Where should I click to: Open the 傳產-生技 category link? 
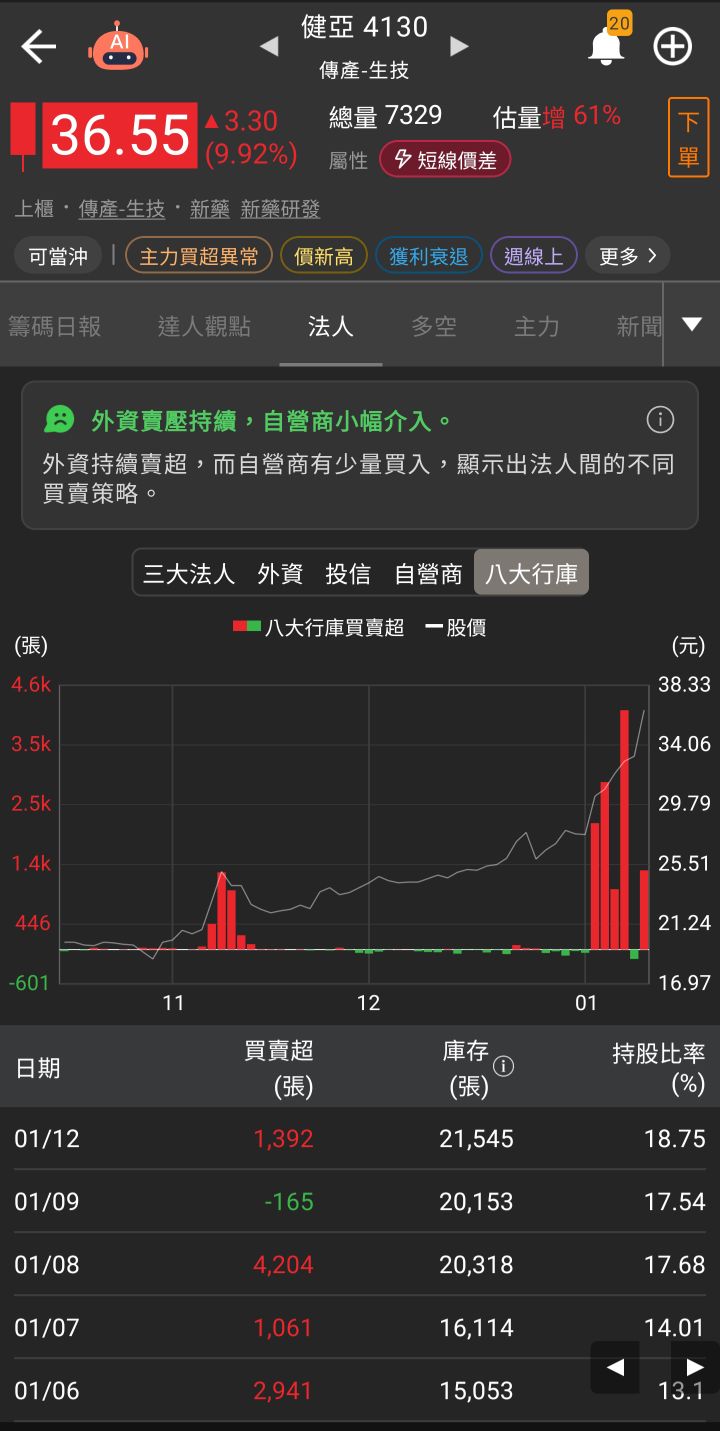122,209
